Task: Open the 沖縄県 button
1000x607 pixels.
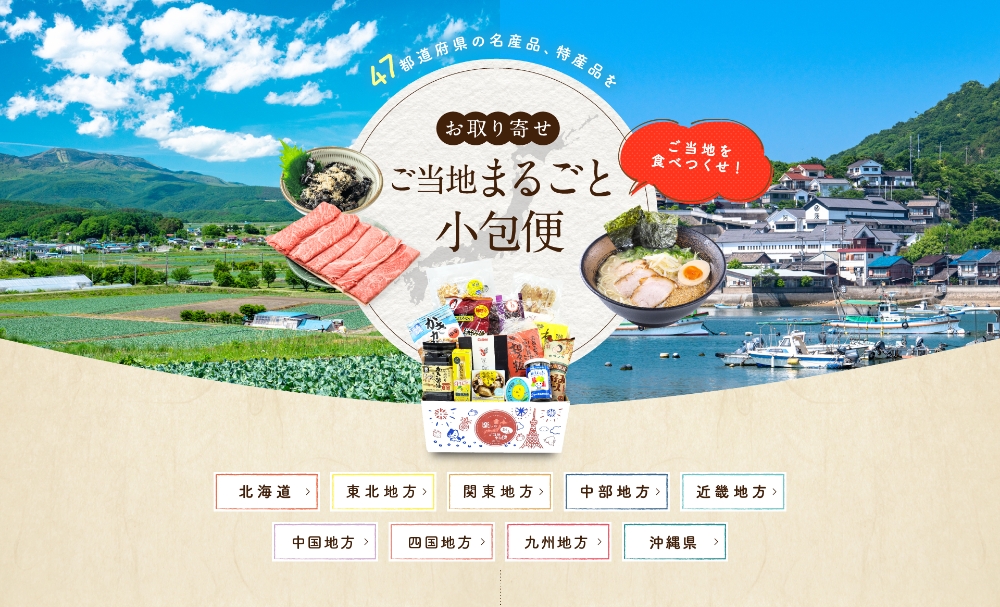Action: (675, 542)
